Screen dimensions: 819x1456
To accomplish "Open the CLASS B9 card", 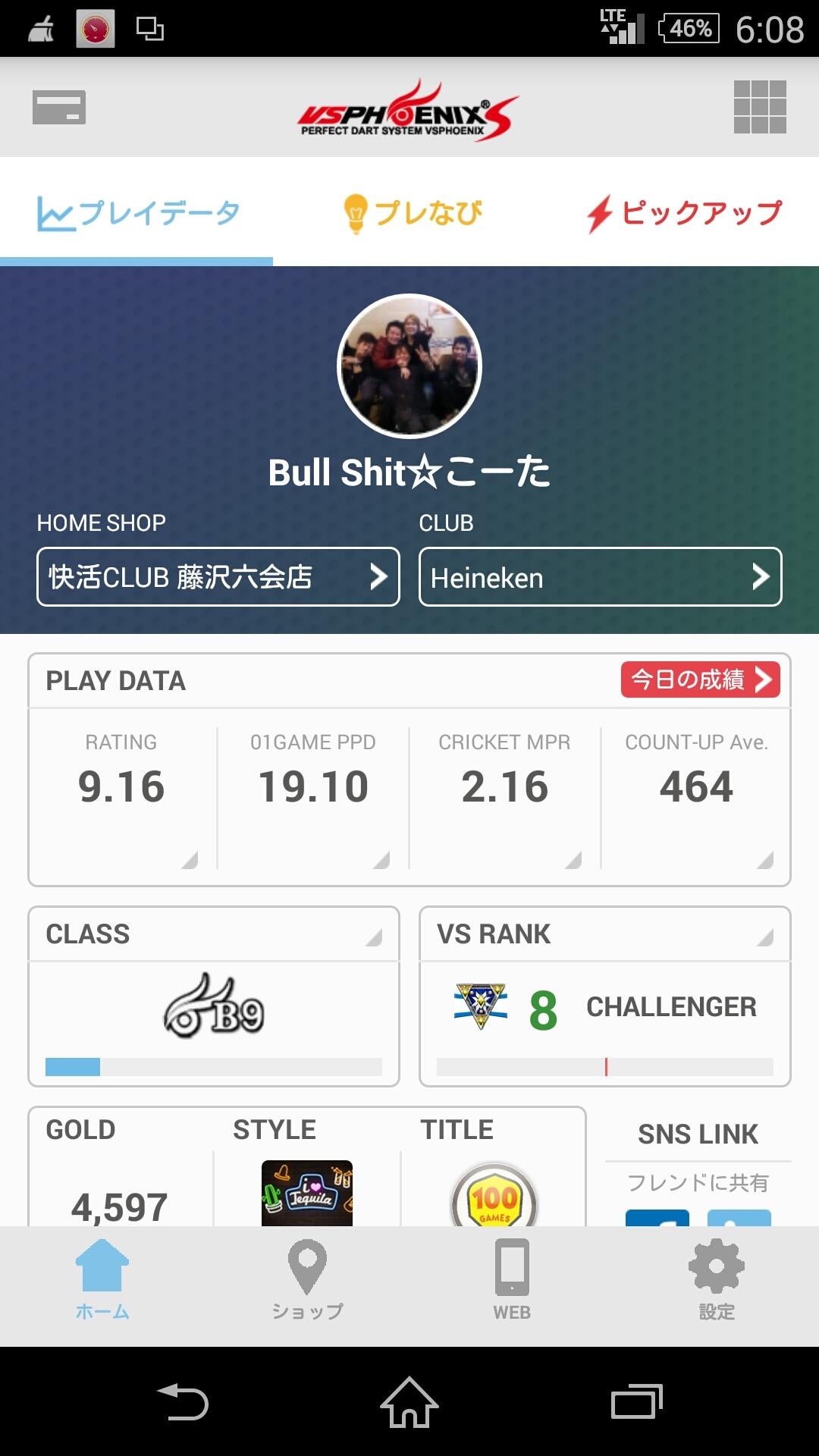I will click(x=214, y=996).
